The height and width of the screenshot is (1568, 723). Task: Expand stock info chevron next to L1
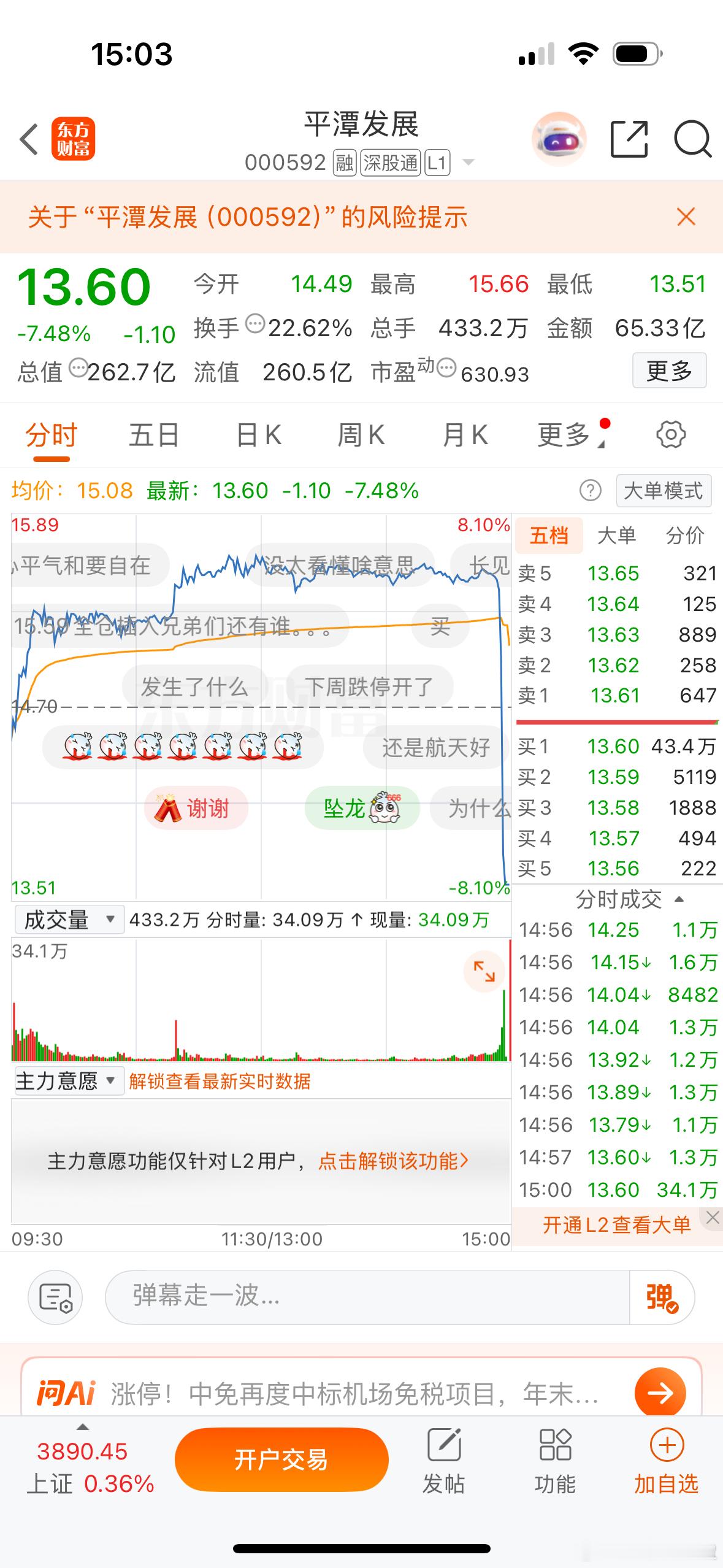point(467,163)
